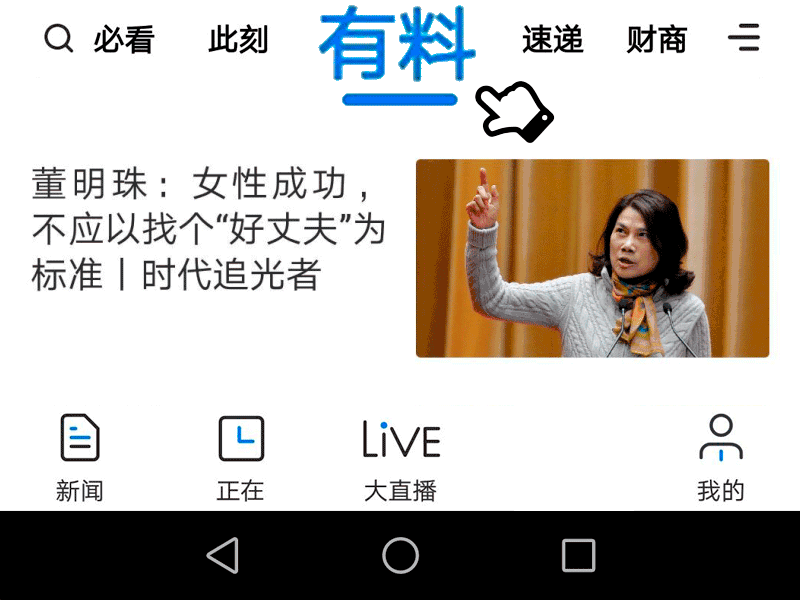Open the channel list menu icon

coord(744,39)
